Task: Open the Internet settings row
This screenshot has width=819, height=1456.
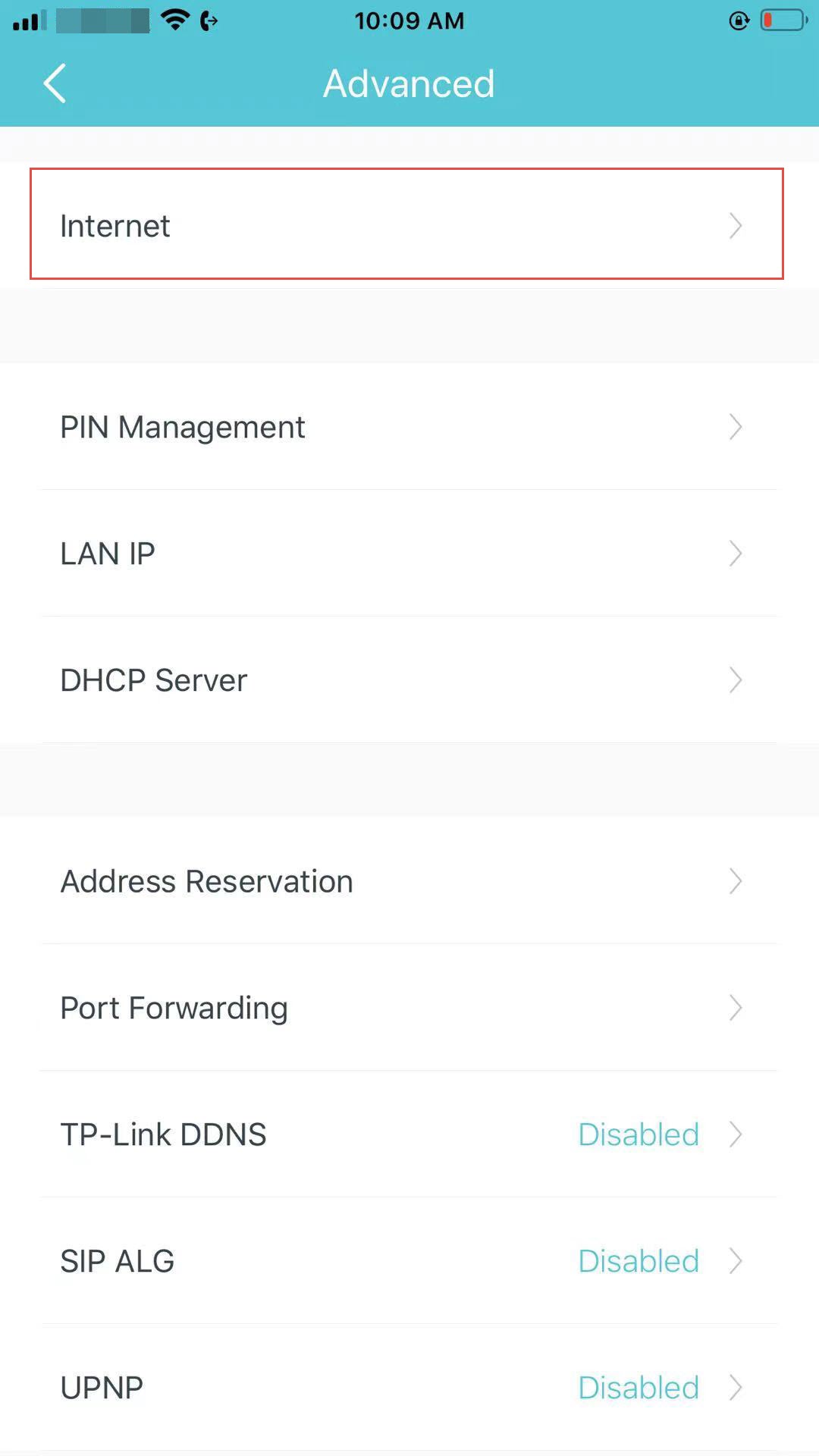Action: [x=409, y=225]
